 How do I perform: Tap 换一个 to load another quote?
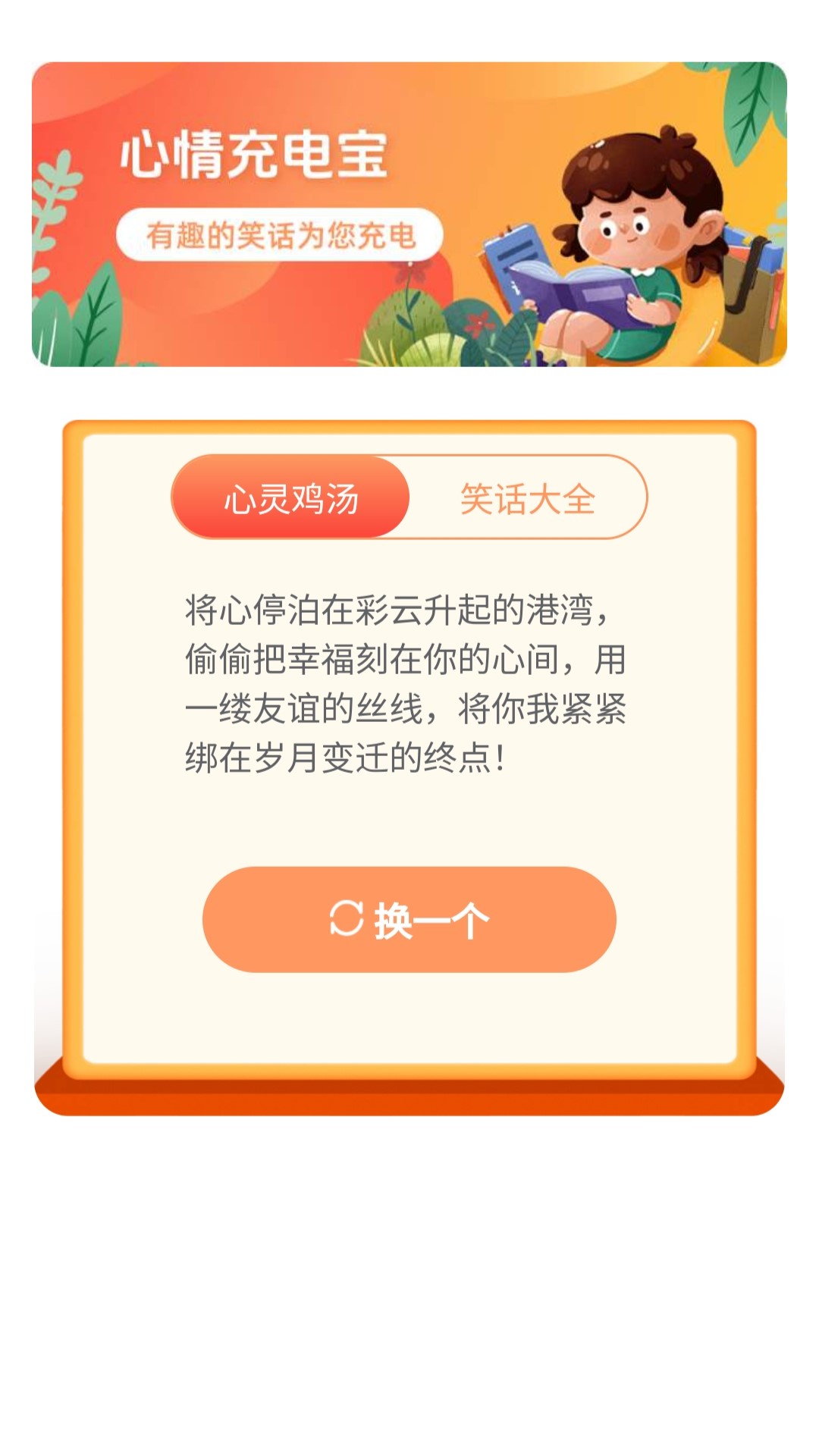click(409, 920)
